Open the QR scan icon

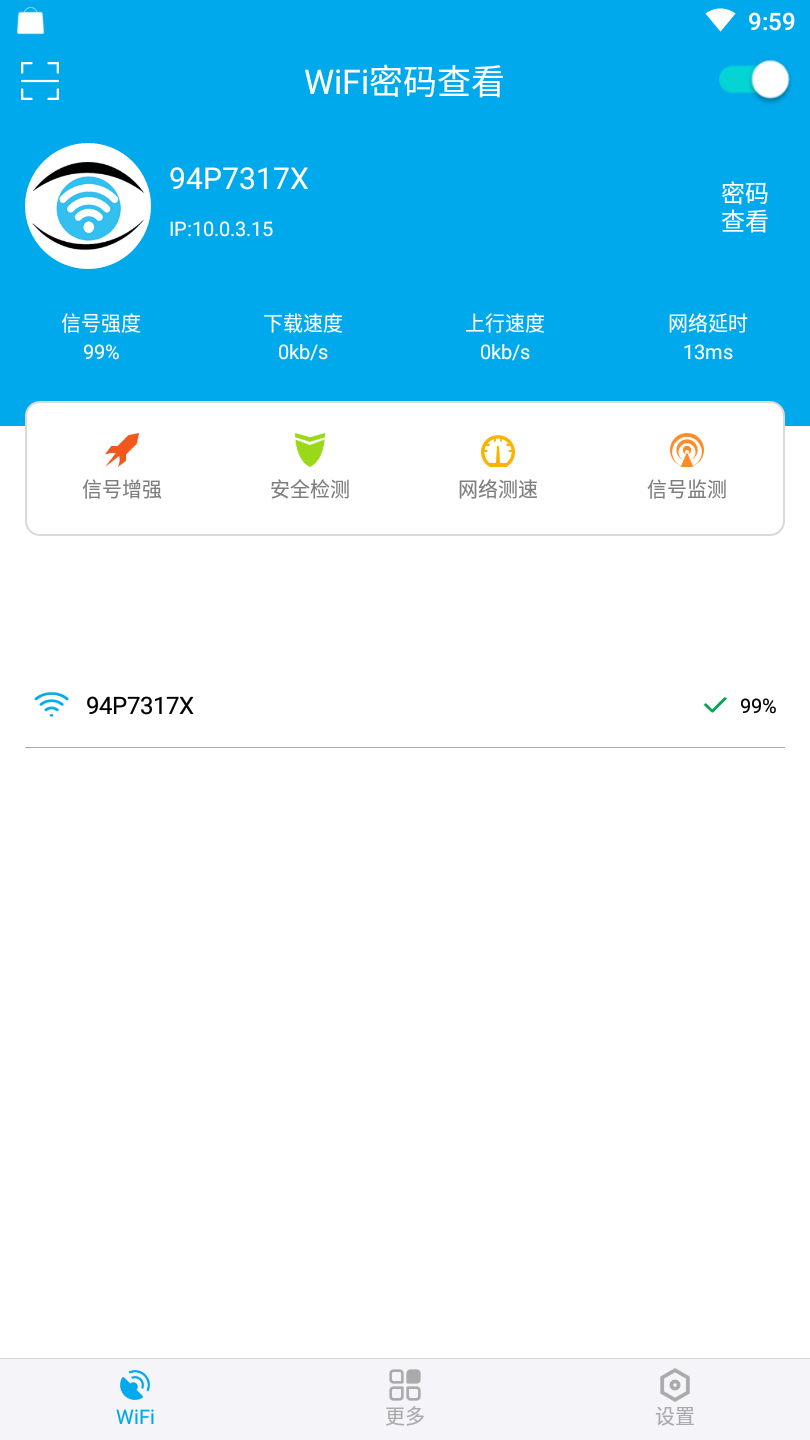(x=40, y=81)
